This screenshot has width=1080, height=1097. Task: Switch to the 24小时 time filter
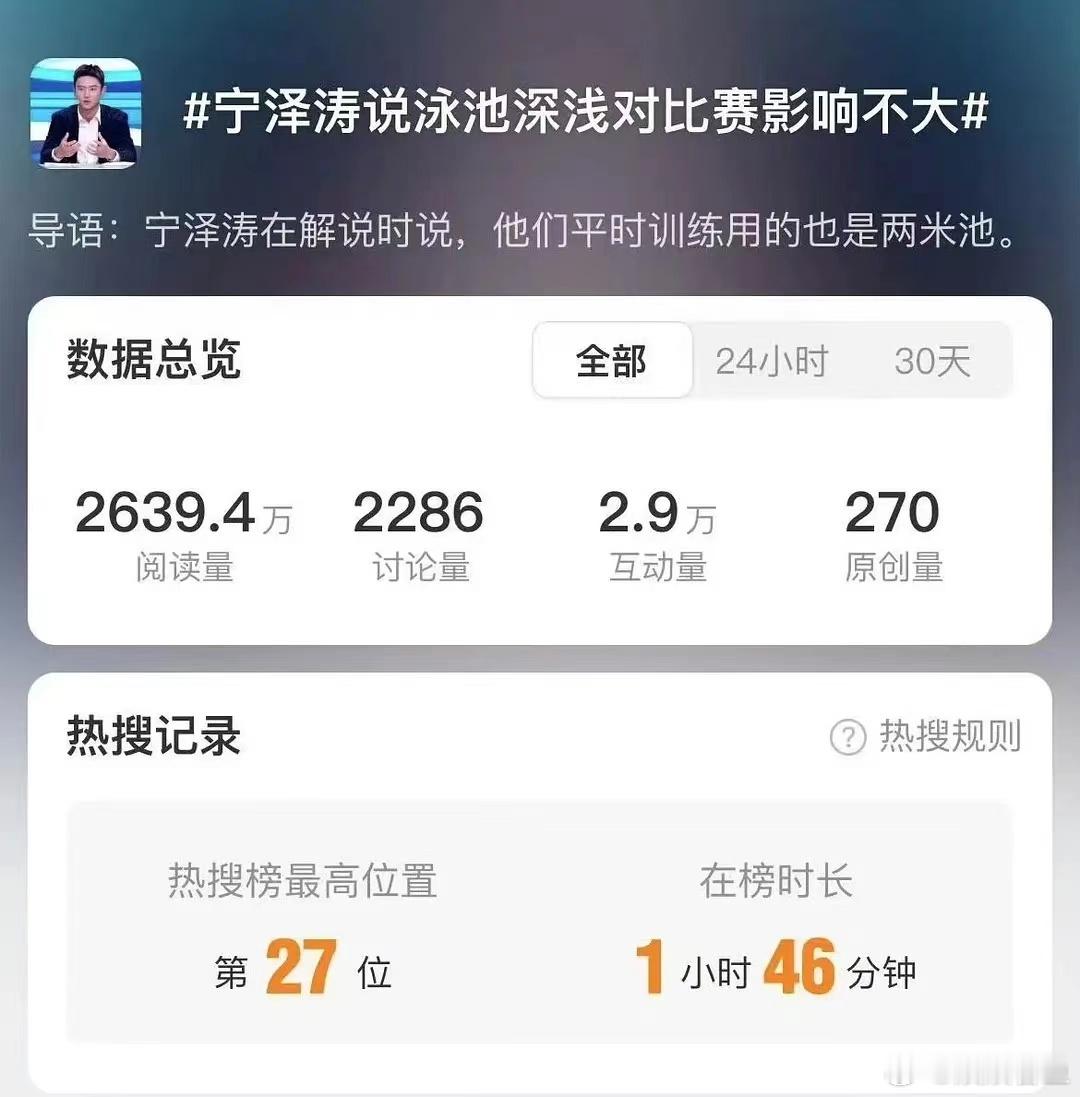pos(769,362)
